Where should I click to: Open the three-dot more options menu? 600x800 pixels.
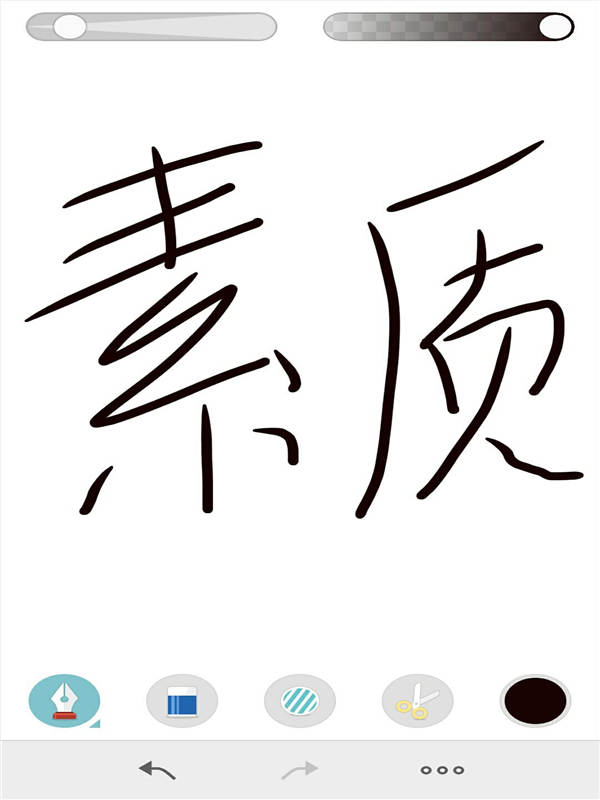442,770
